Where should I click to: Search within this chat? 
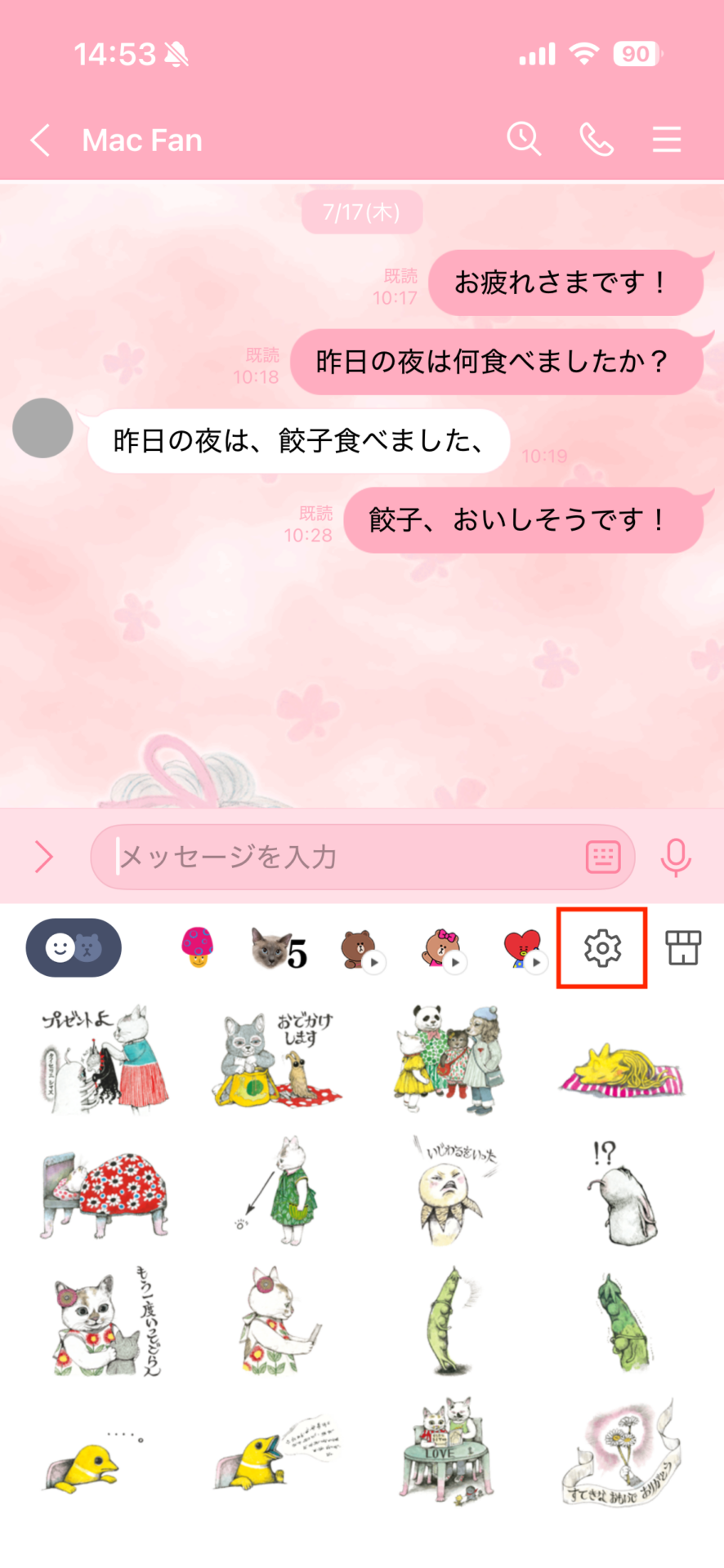tap(523, 139)
